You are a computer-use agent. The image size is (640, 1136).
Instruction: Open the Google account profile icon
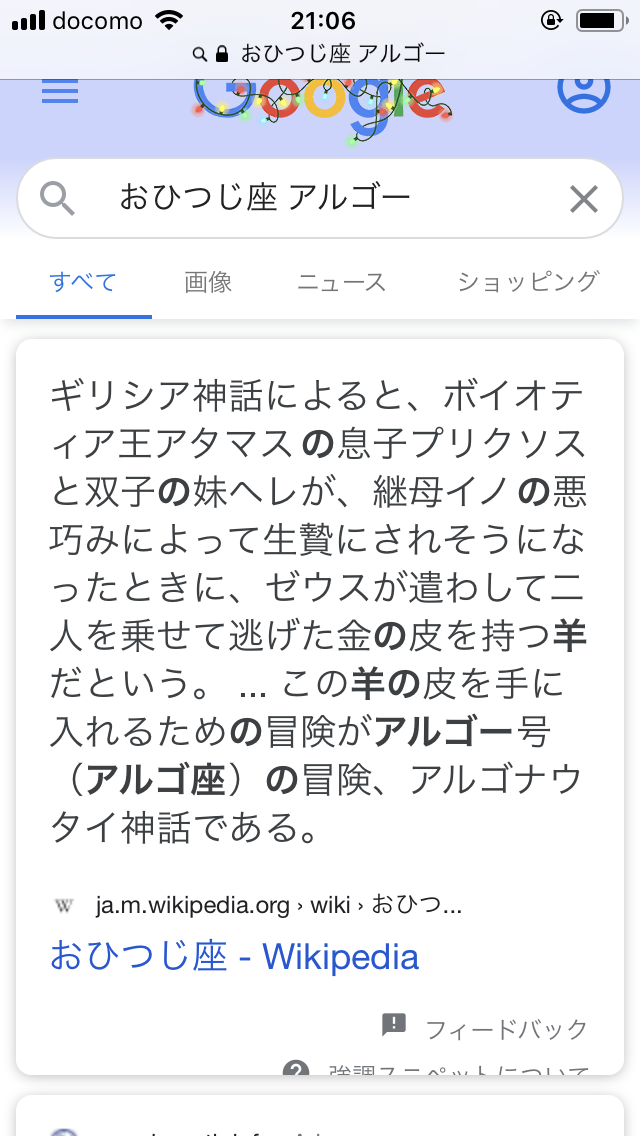583,91
